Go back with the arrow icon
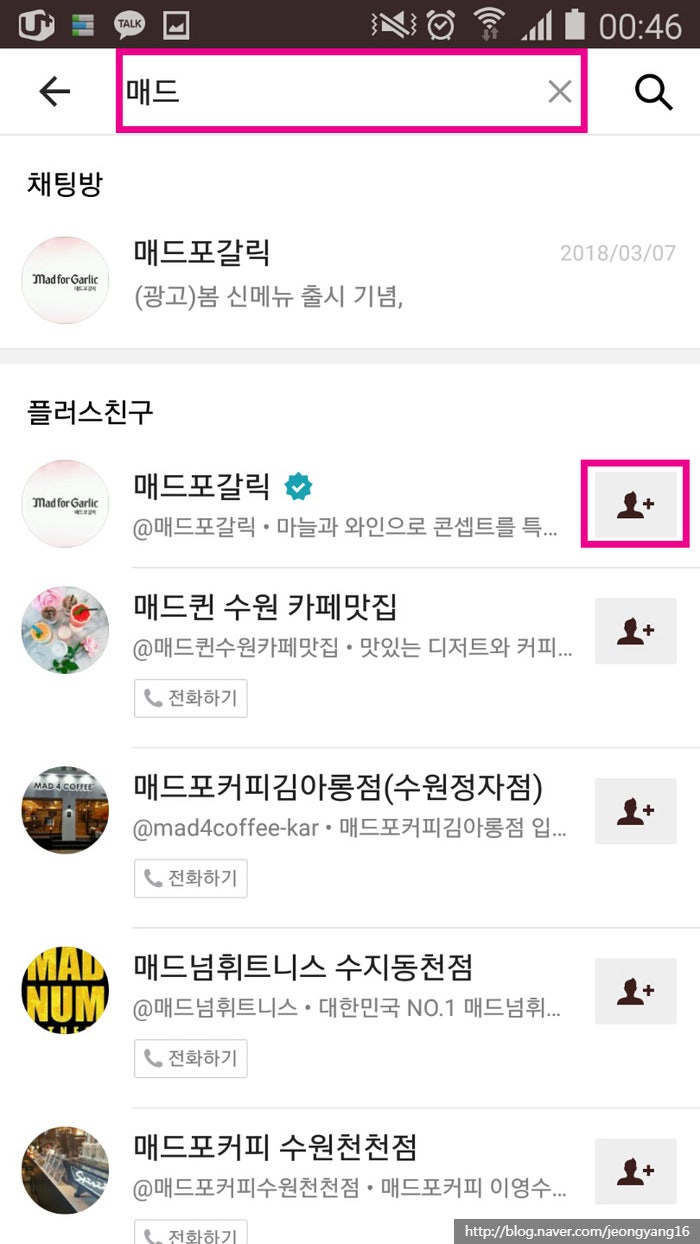 (x=55, y=92)
